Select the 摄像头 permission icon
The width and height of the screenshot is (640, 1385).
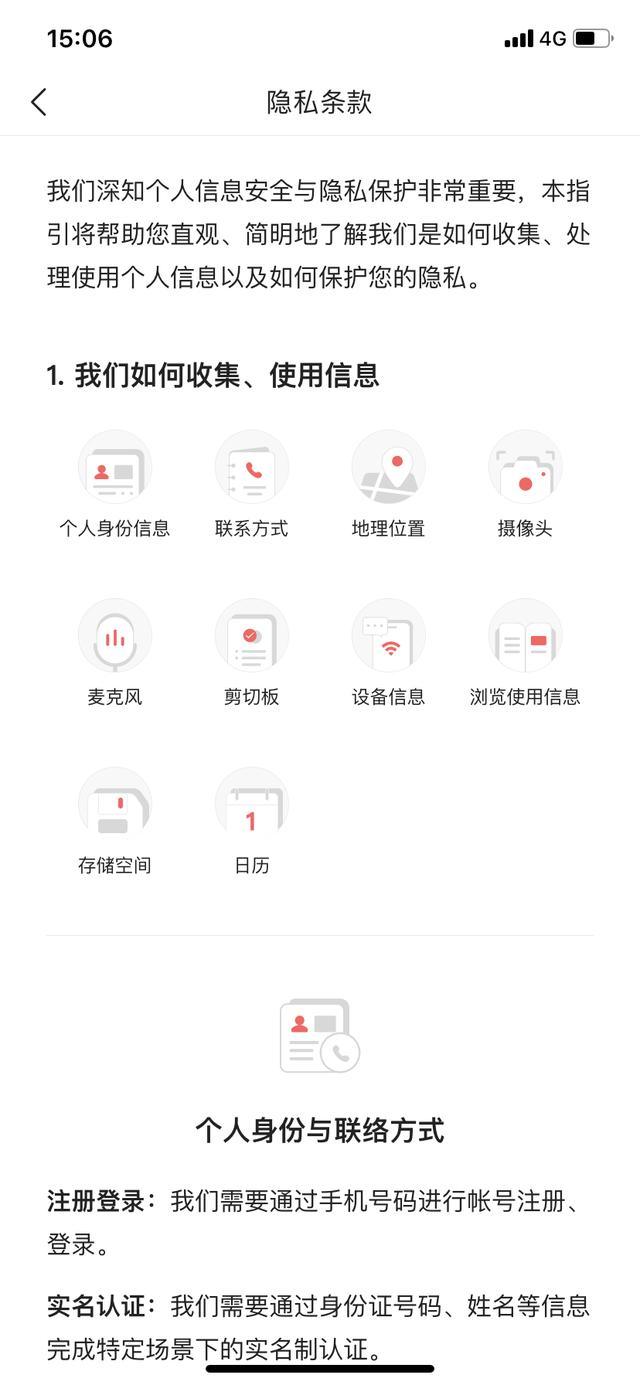pyautogui.click(x=525, y=467)
